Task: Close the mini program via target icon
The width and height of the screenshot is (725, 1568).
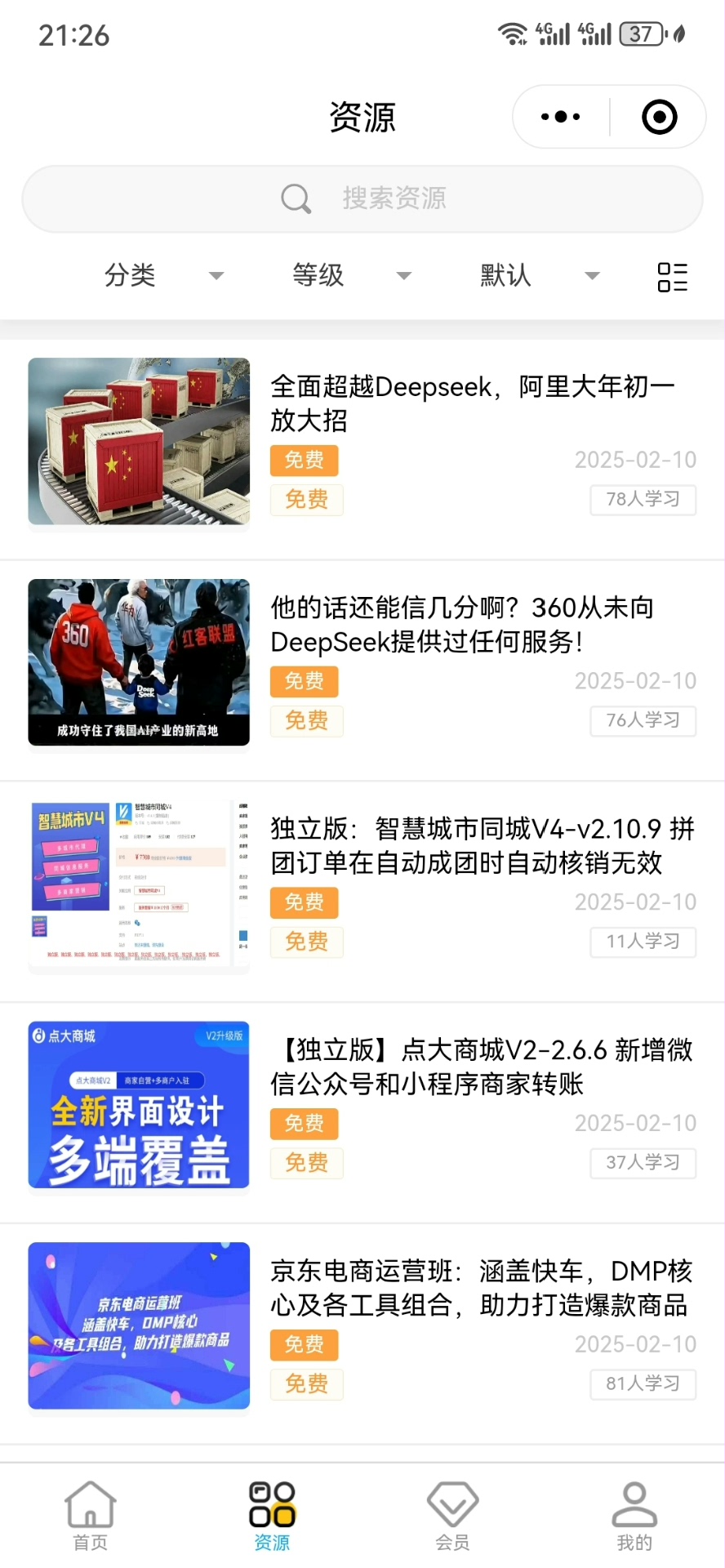Action: [x=660, y=117]
